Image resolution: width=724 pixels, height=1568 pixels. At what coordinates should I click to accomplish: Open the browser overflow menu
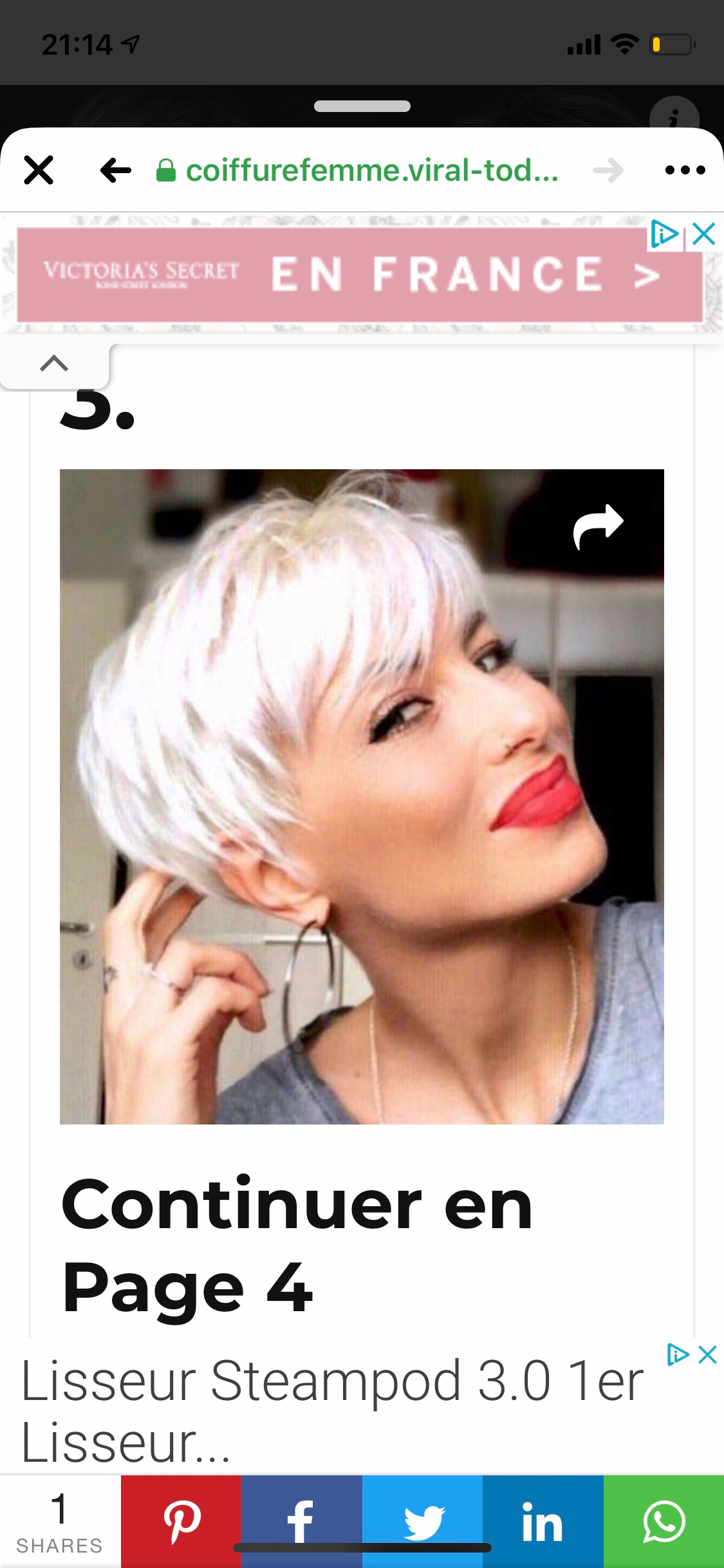(685, 171)
